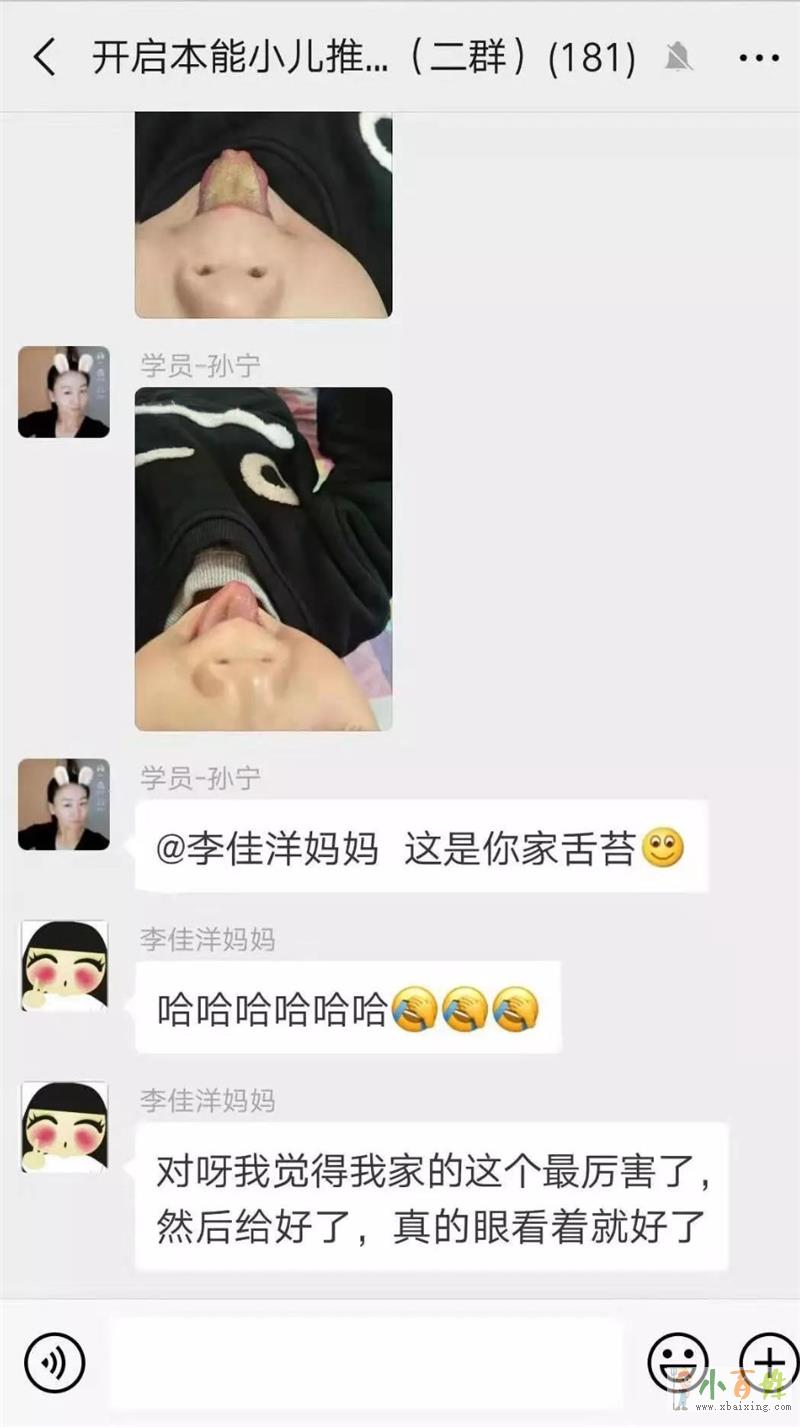The image size is (800, 1427).
Task: Tap 李佳洋妈妈's avatar beside the 哈哈哈 message
Action: [64, 966]
